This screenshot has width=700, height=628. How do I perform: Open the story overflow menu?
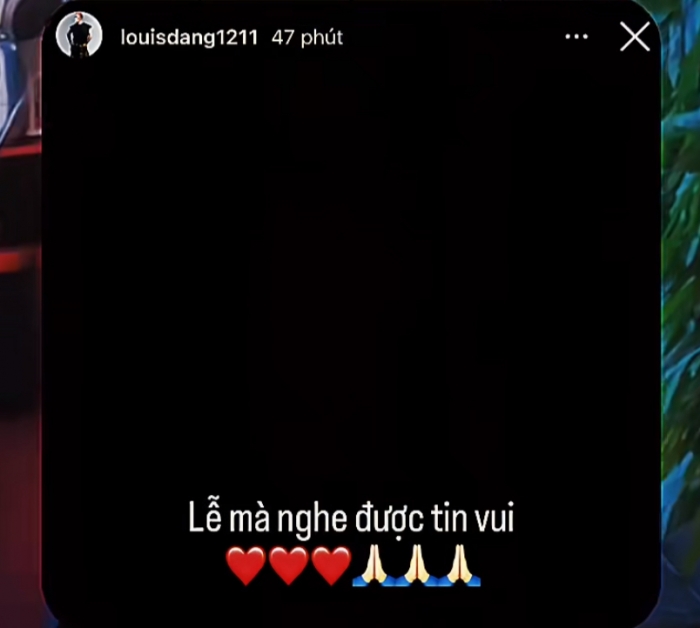(577, 37)
